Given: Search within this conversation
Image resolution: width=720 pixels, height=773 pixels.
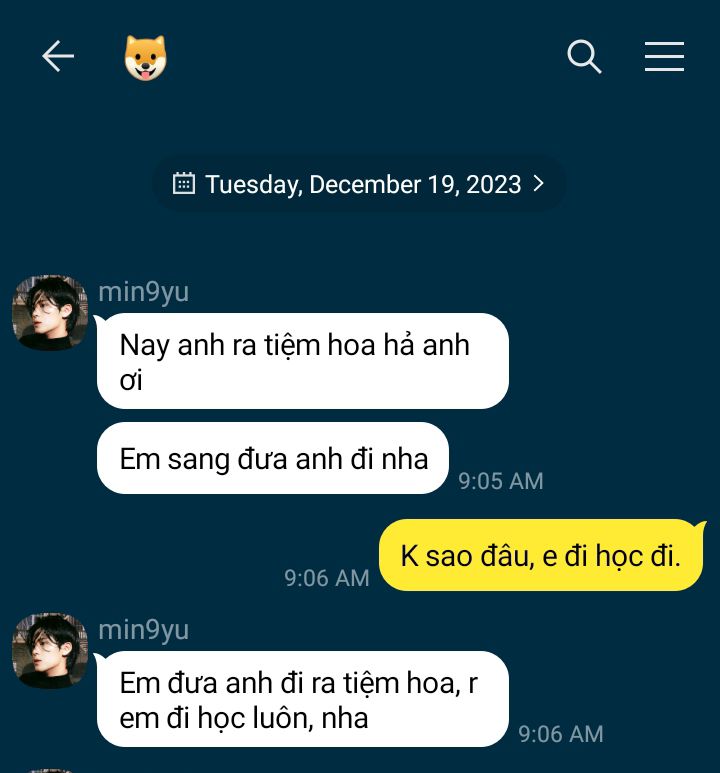Looking at the screenshot, I should (584, 57).
